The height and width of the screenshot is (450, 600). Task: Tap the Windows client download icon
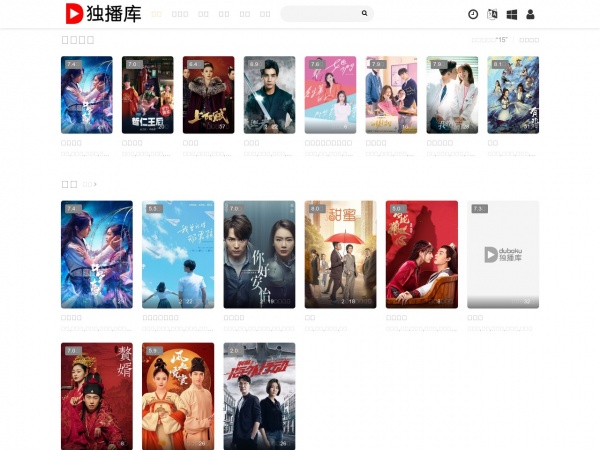[x=511, y=14]
